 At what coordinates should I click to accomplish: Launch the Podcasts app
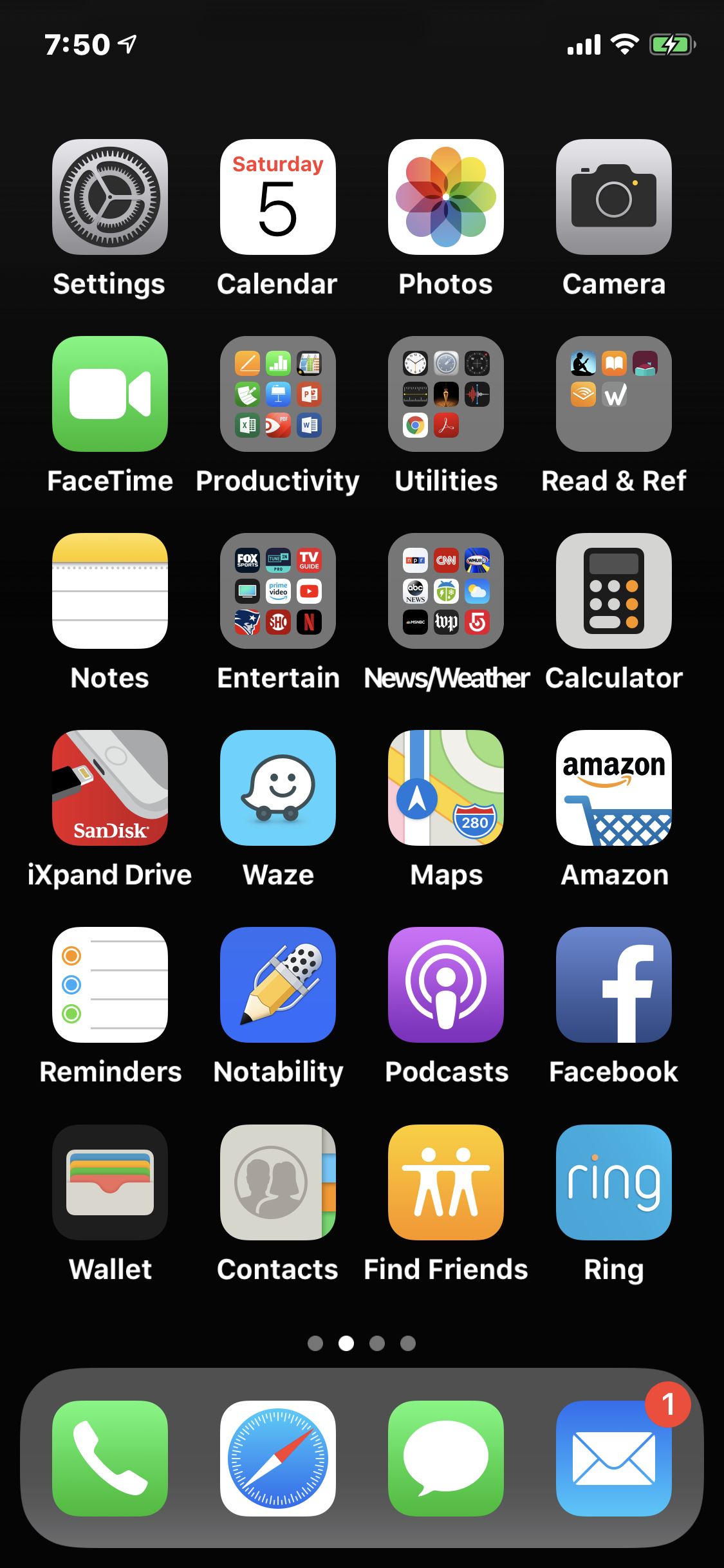pos(446,985)
